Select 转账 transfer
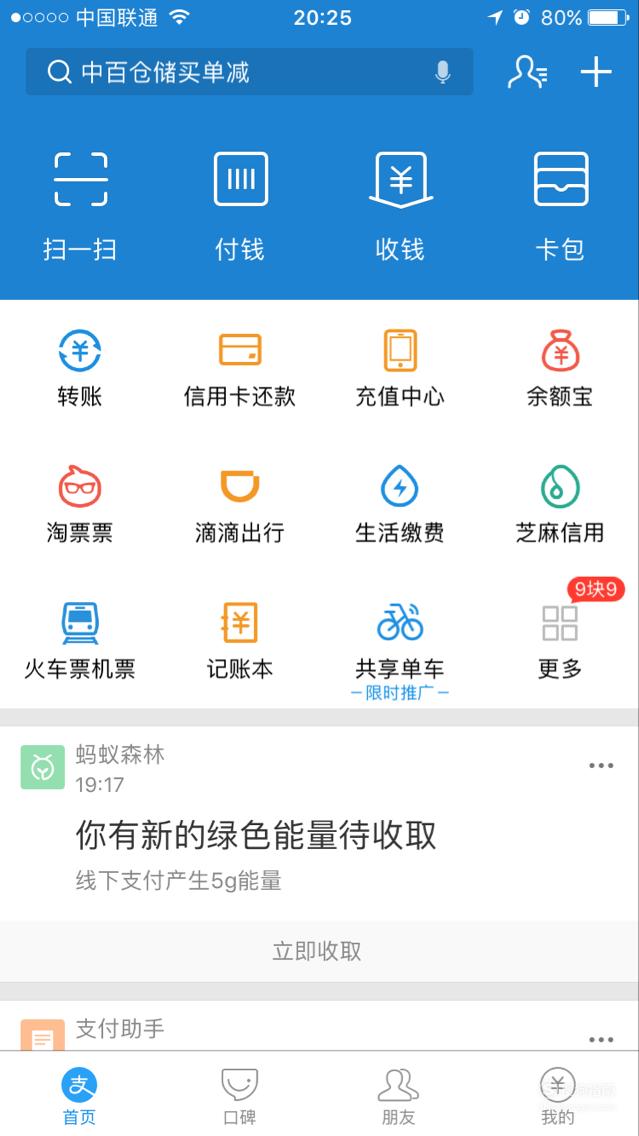 pos(80,369)
